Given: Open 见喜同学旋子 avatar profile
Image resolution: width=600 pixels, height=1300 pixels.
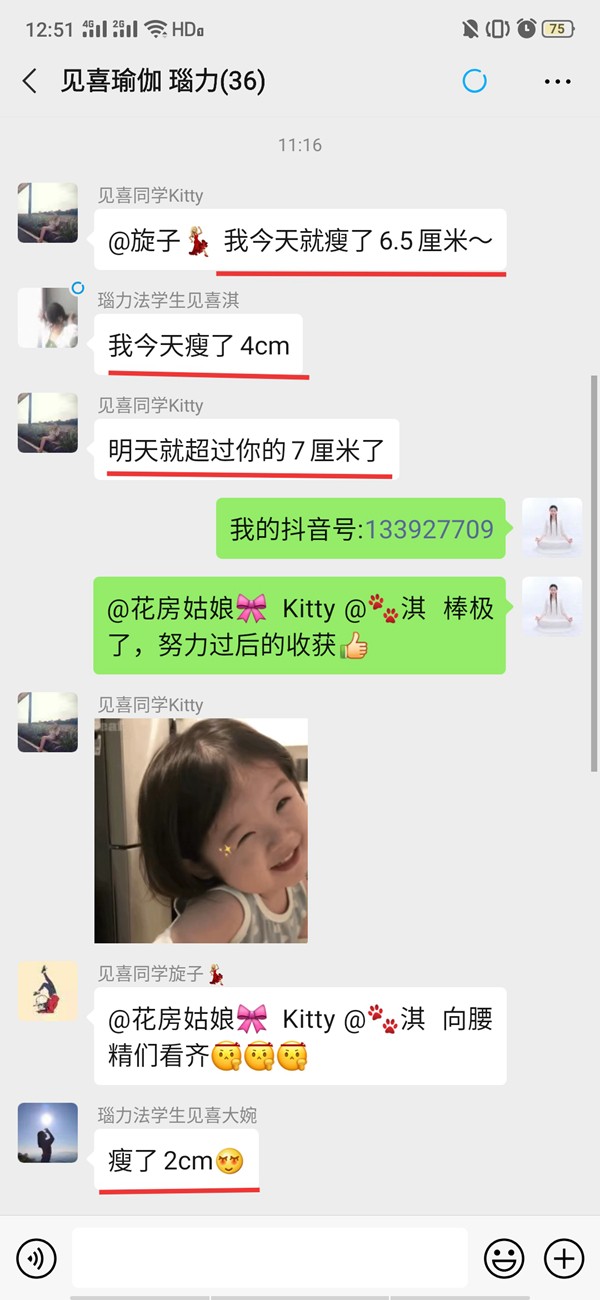Looking at the screenshot, I should [x=47, y=991].
